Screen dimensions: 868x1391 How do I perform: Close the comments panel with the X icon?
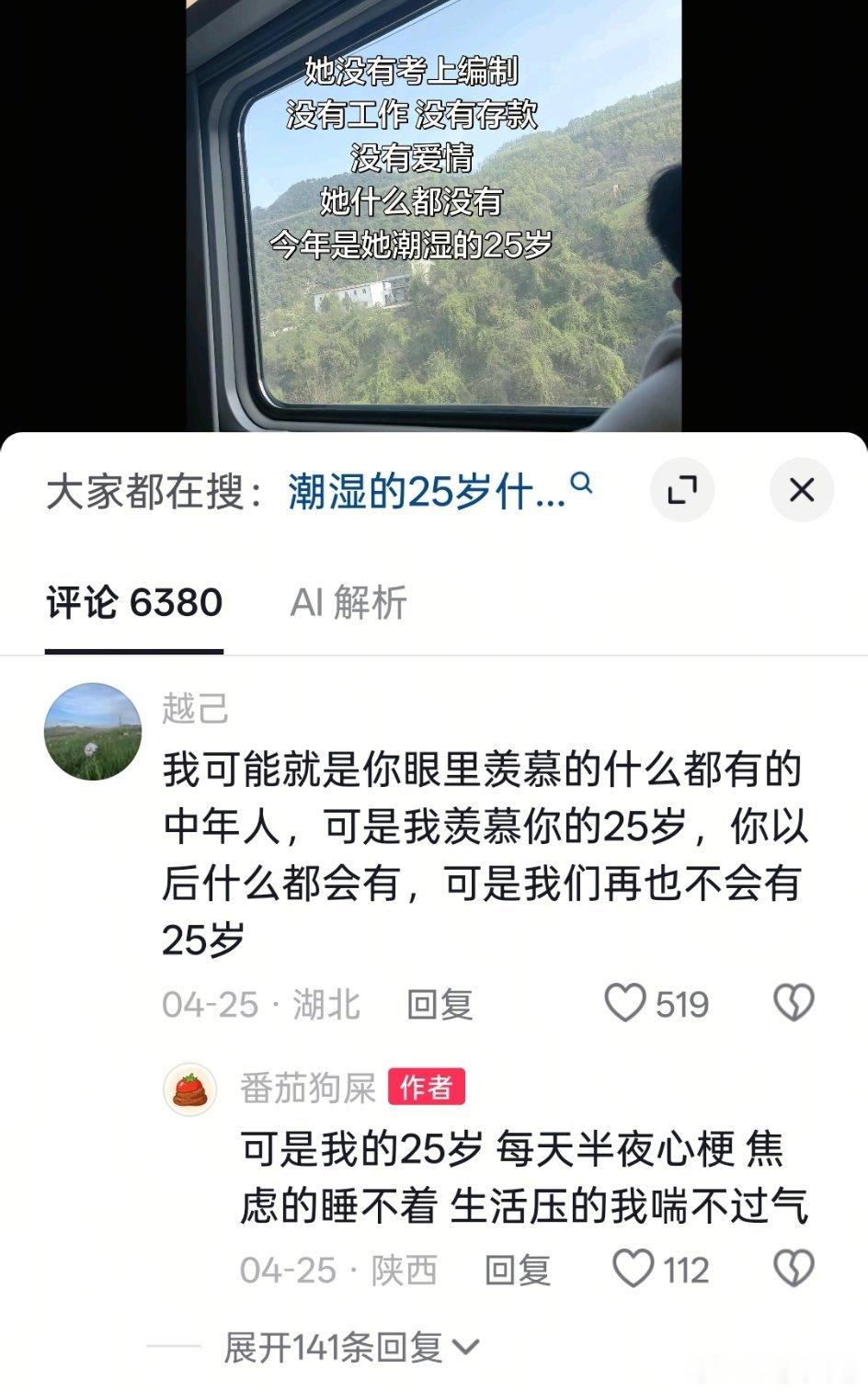point(803,489)
